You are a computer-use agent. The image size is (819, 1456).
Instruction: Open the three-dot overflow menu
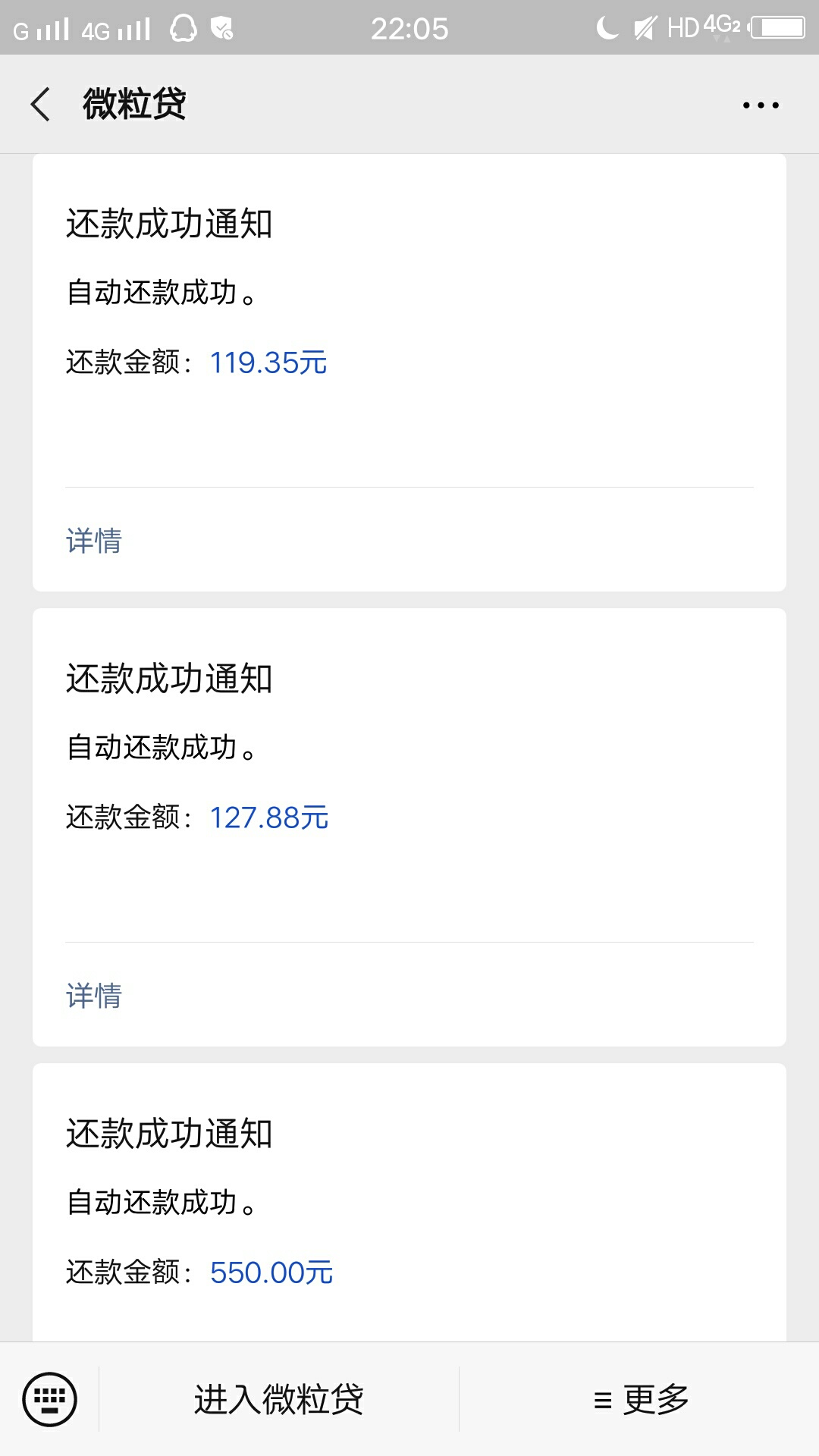click(761, 105)
